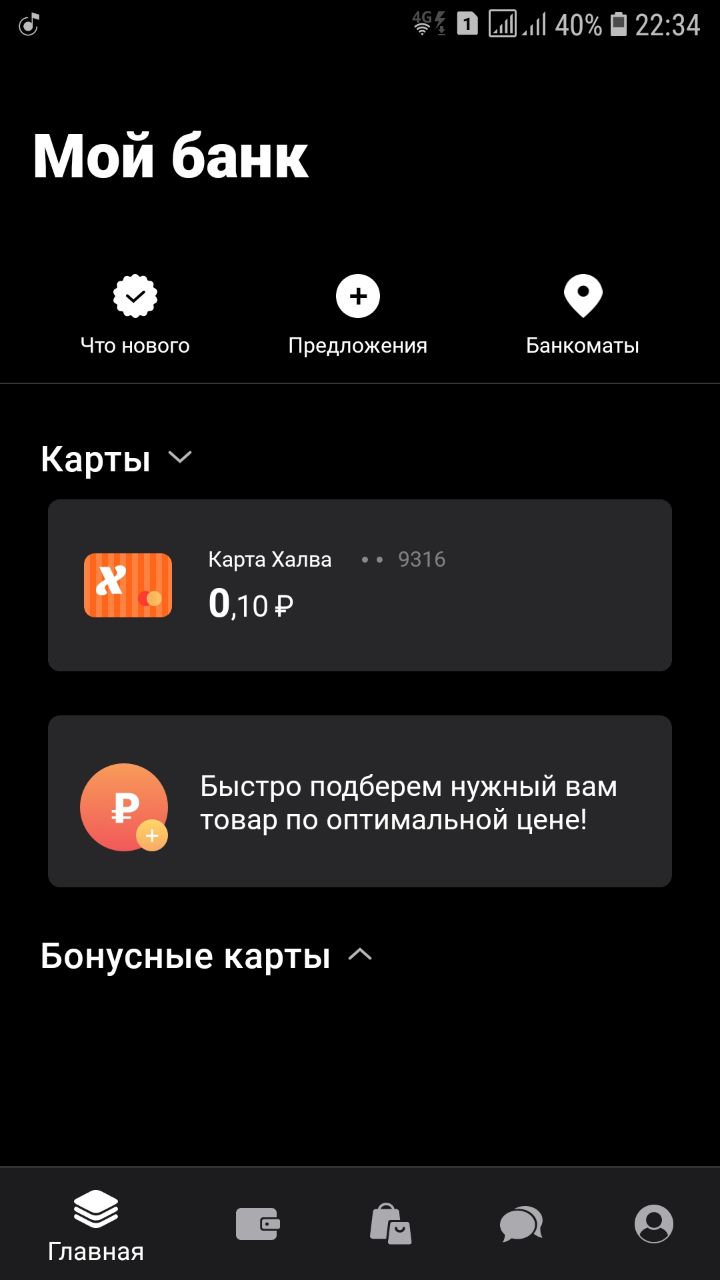The image size is (720, 1280).
Task: Open Предложения offers
Action: coord(357,316)
